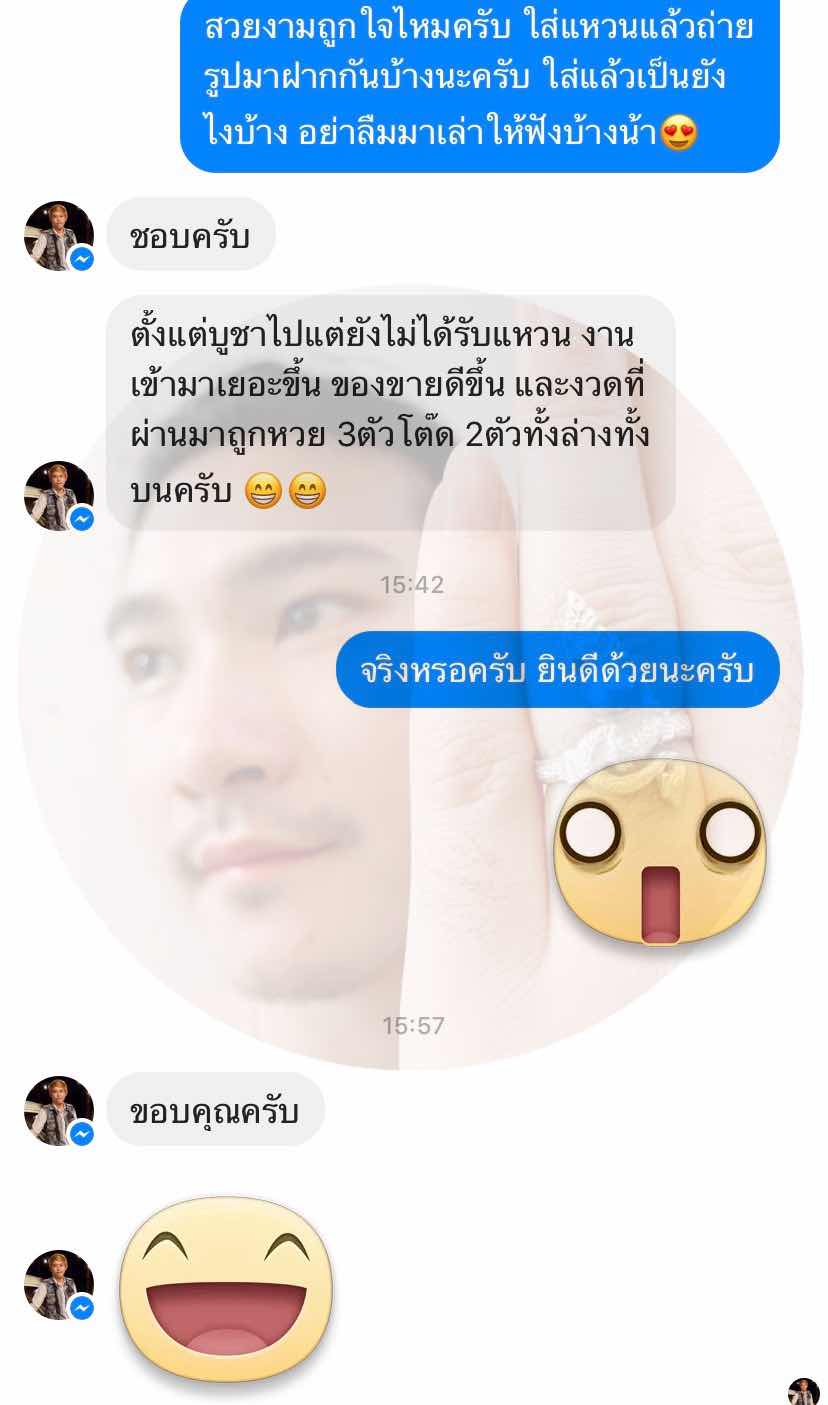This screenshot has width=828, height=1405.
Task: Open sender's avatar beside the "ชอบครับ" message
Action: pyautogui.click(x=58, y=236)
